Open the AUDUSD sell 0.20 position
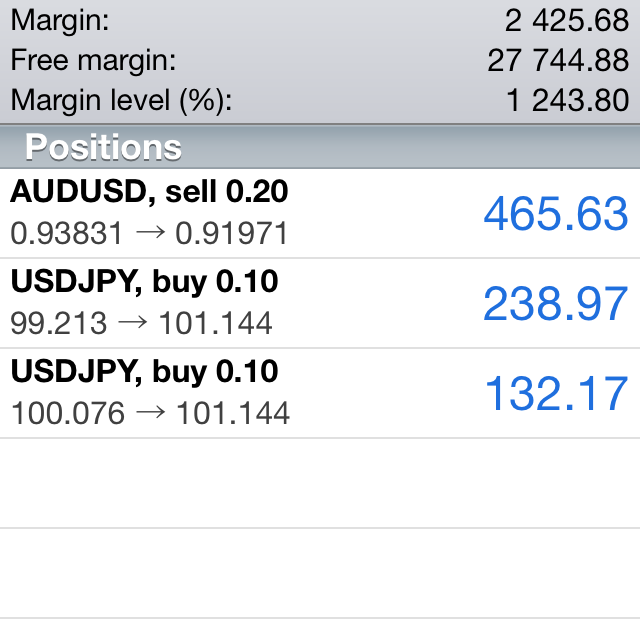The height and width of the screenshot is (630, 640). point(320,213)
